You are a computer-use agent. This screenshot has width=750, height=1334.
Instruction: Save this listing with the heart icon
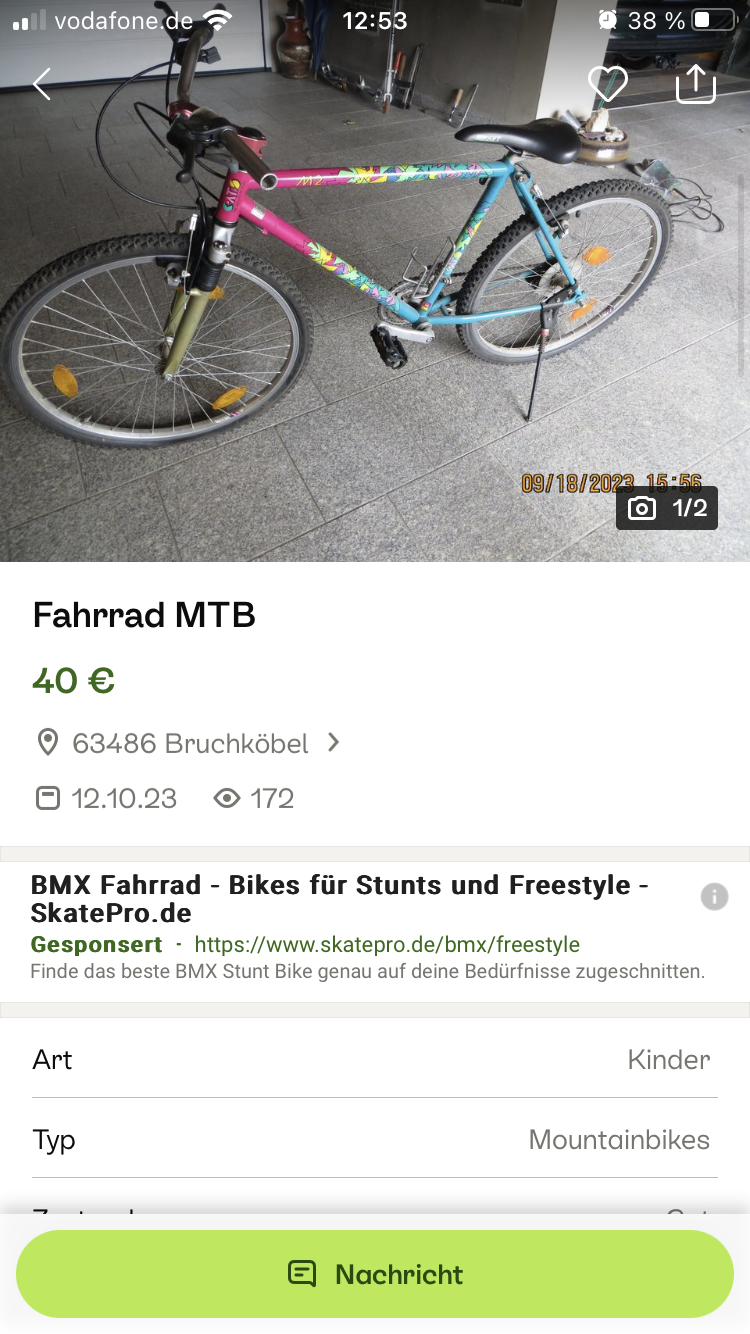point(607,85)
